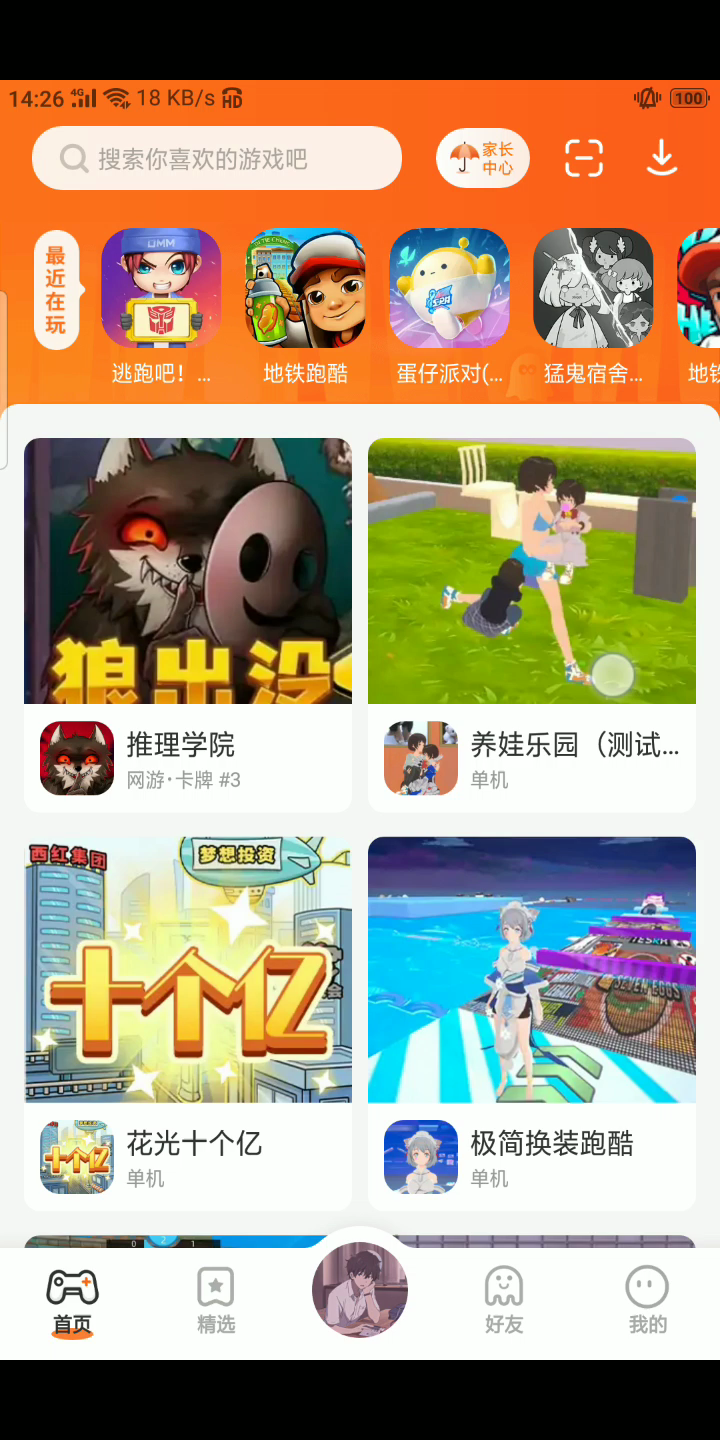Switch to the 首页 tab

click(x=72, y=1302)
